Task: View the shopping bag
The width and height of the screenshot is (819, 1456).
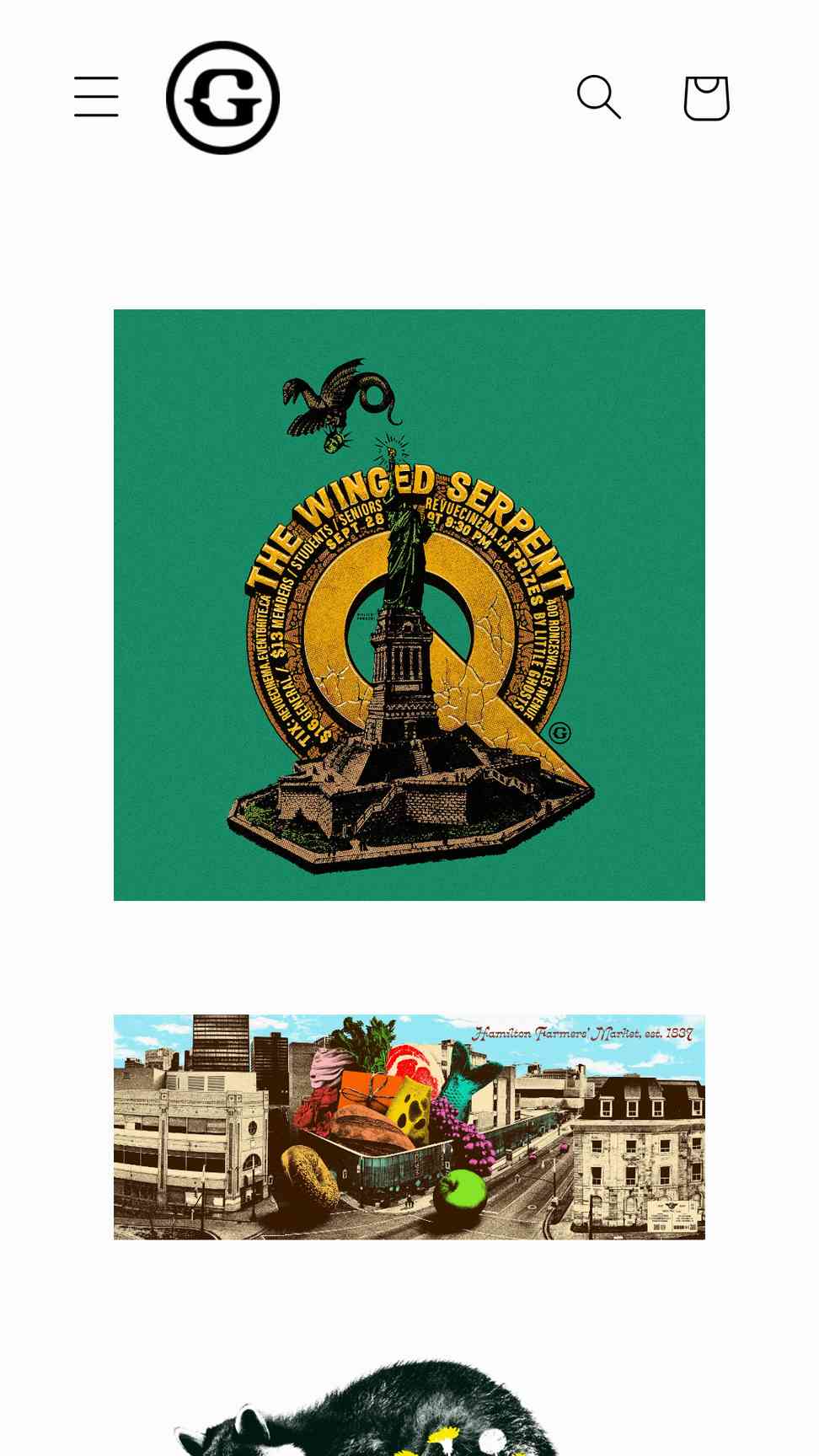Action: point(706,98)
